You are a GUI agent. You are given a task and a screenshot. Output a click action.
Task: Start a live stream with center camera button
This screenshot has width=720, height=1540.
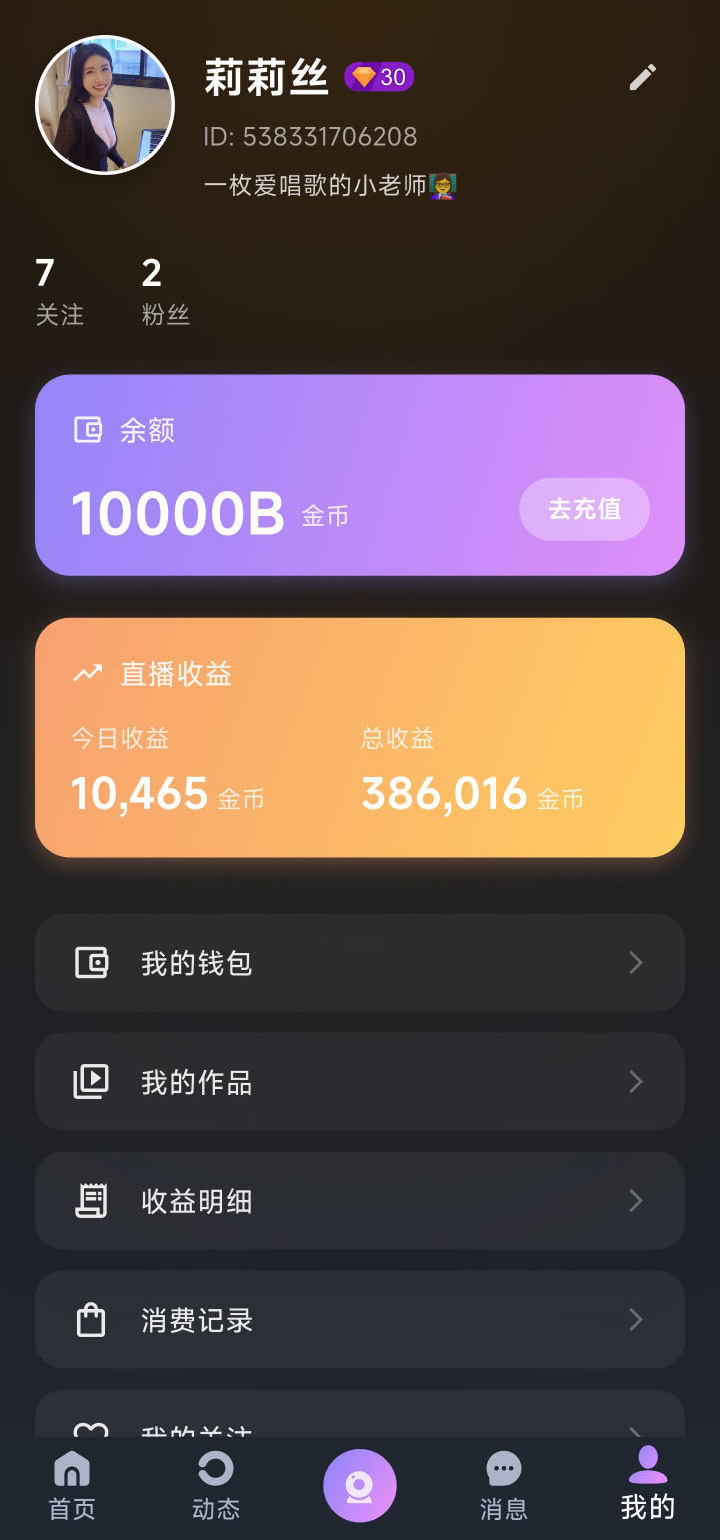(x=360, y=1486)
